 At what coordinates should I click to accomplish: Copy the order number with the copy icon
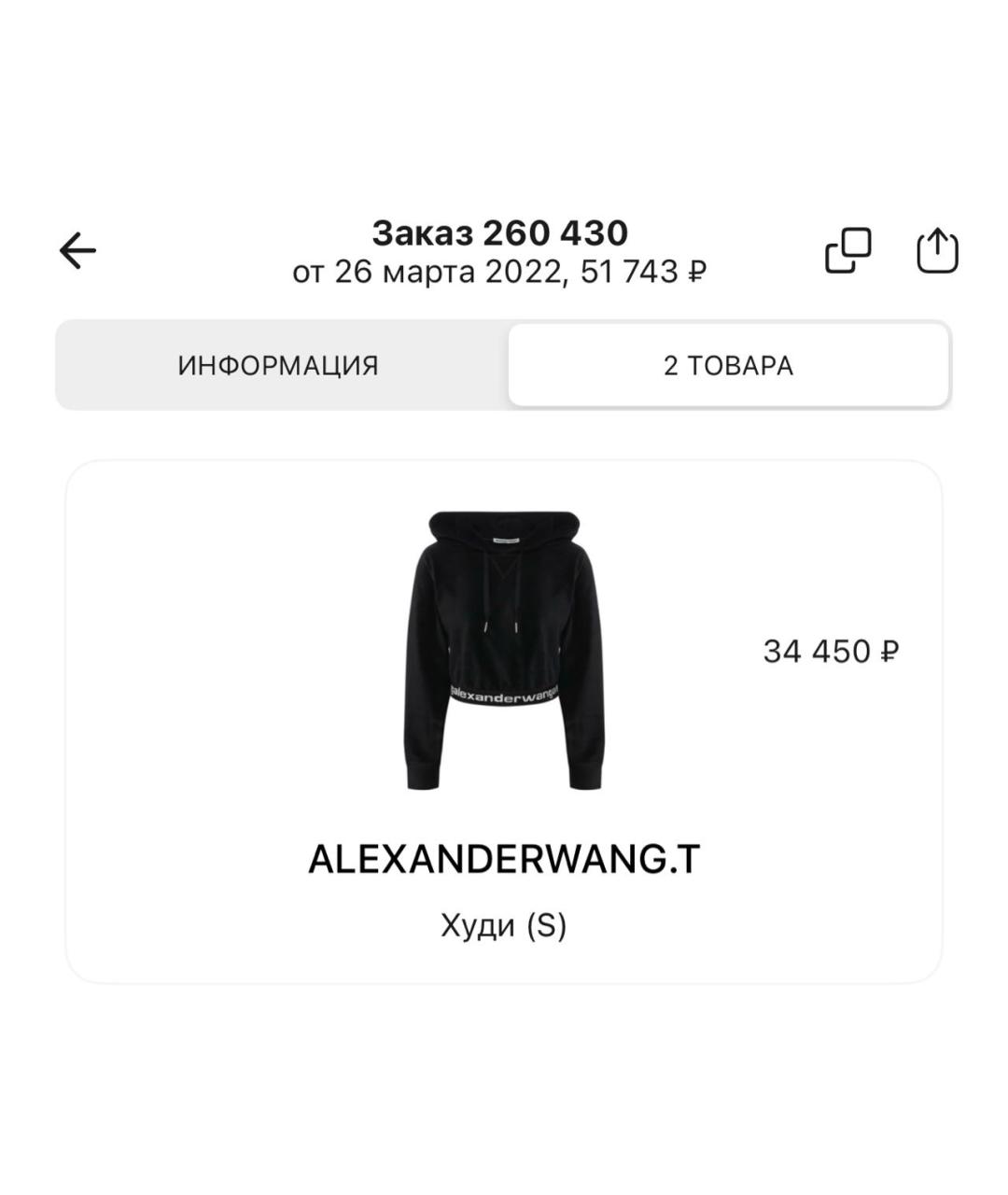[x=847, y=250]
